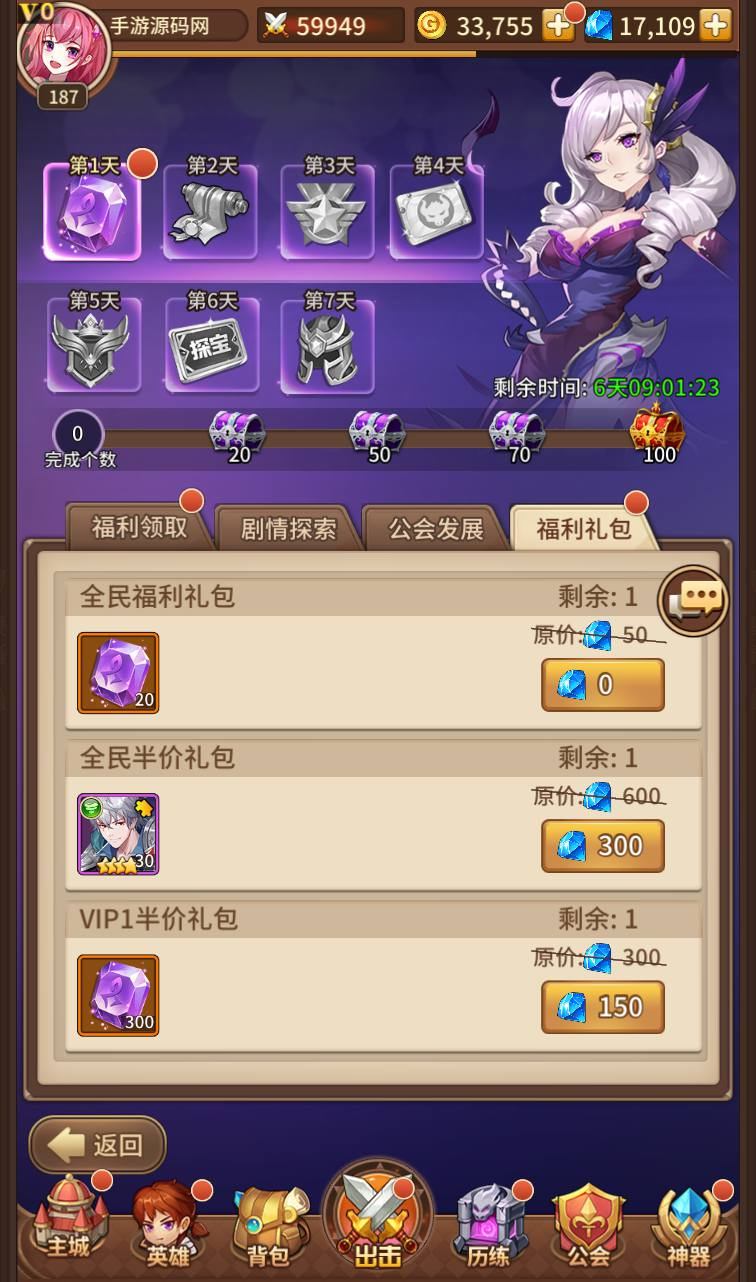Select the 第6天 探宝 tile
The width and height of the screenshot is (756, 1282).
click(212, 343)
